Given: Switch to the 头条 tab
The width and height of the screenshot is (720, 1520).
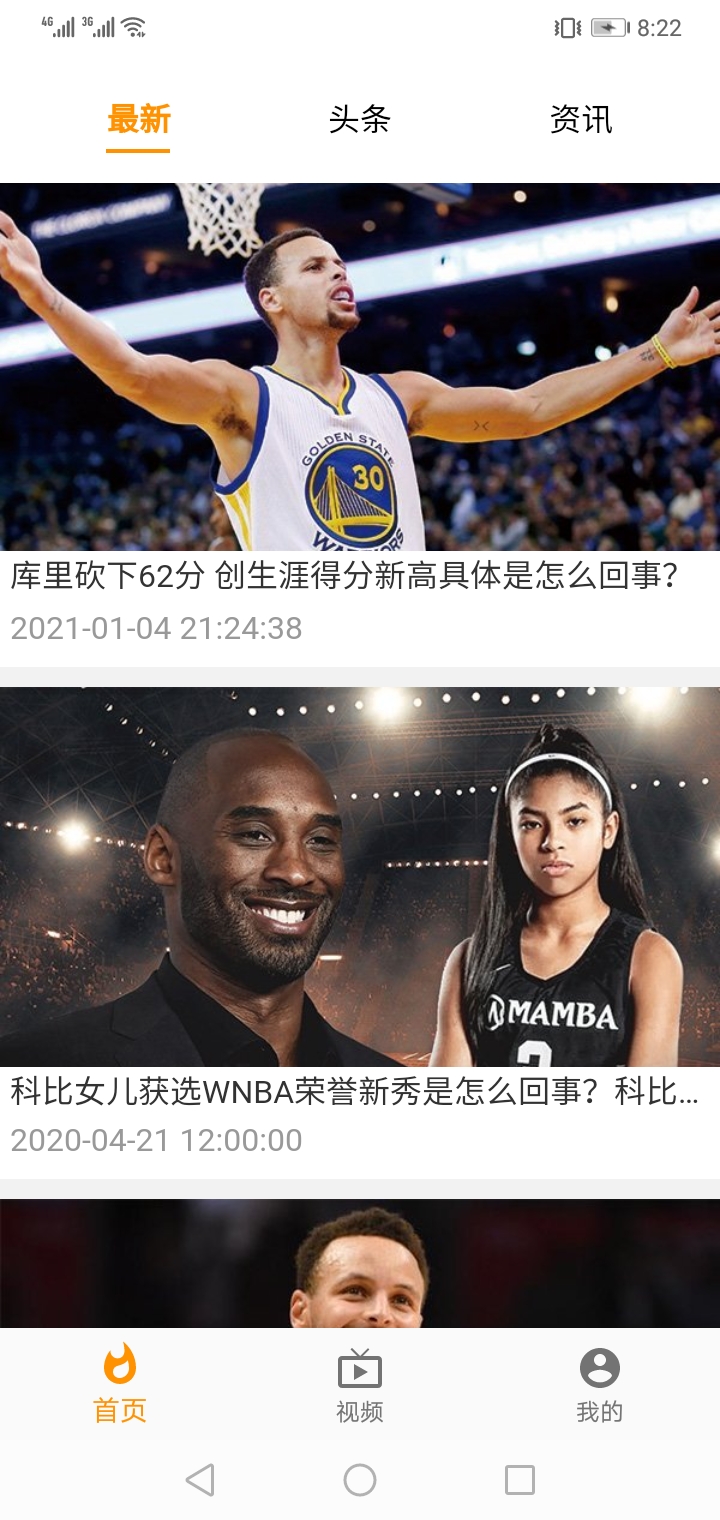Looking at the screenshot, I should tap(359, 120).
